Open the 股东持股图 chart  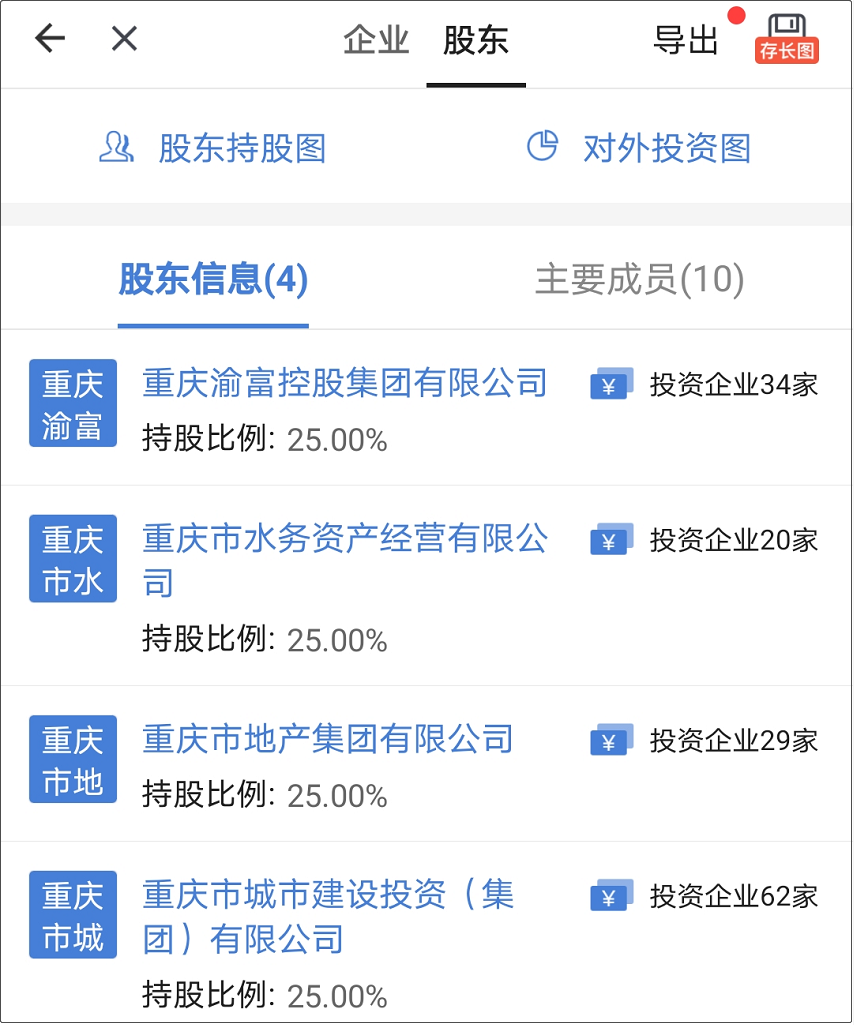(213, 148)
